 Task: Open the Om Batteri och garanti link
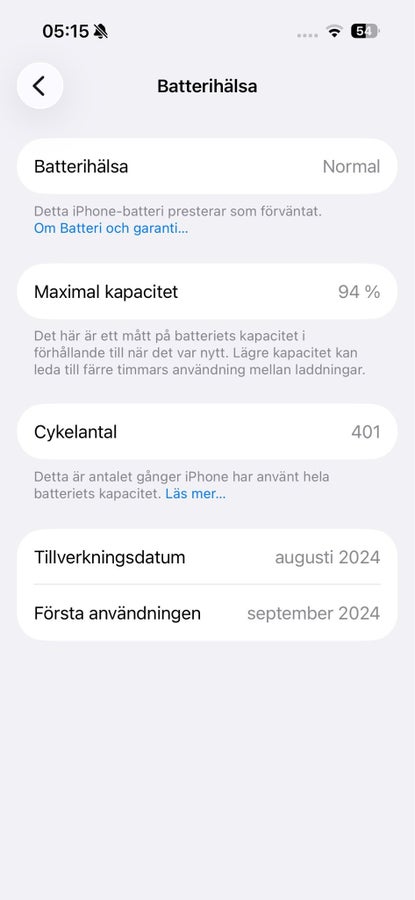[x=111, y=228]
